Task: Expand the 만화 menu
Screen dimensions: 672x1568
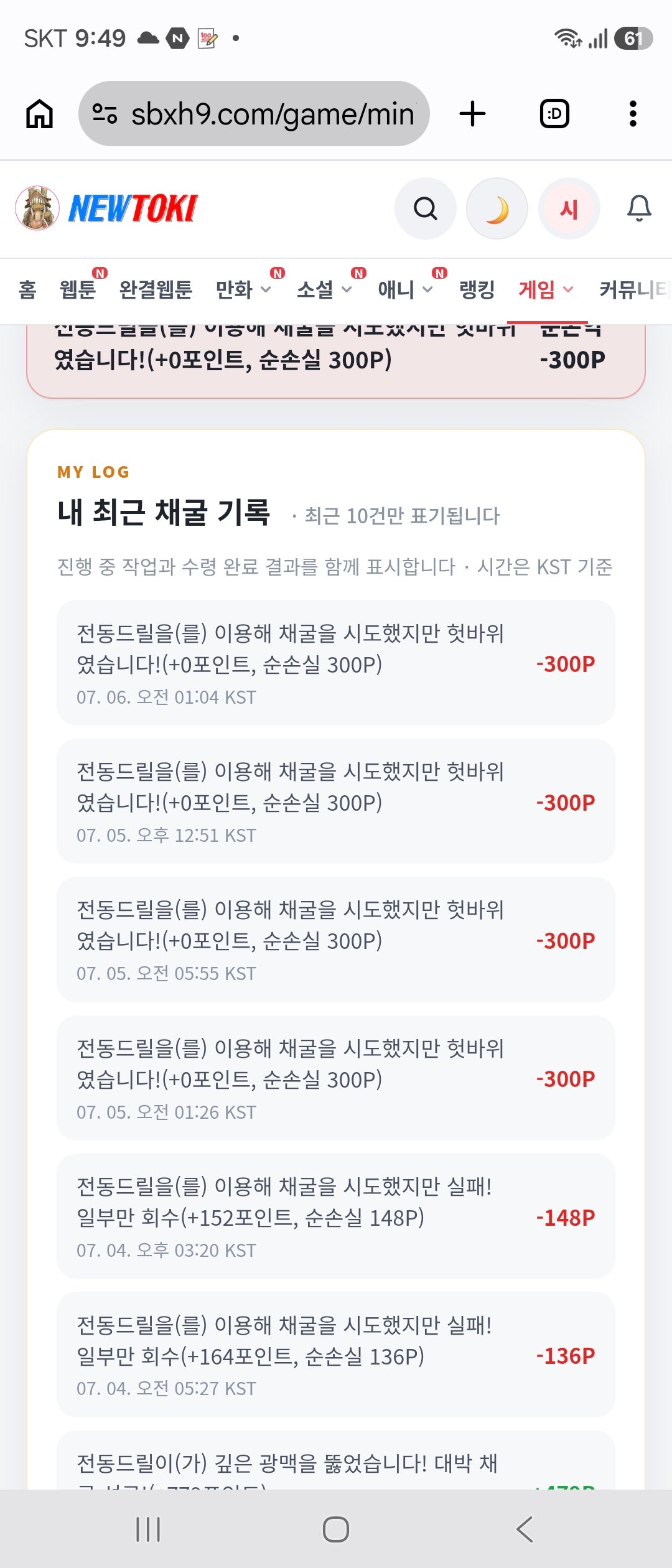Action: coord(243,290)
